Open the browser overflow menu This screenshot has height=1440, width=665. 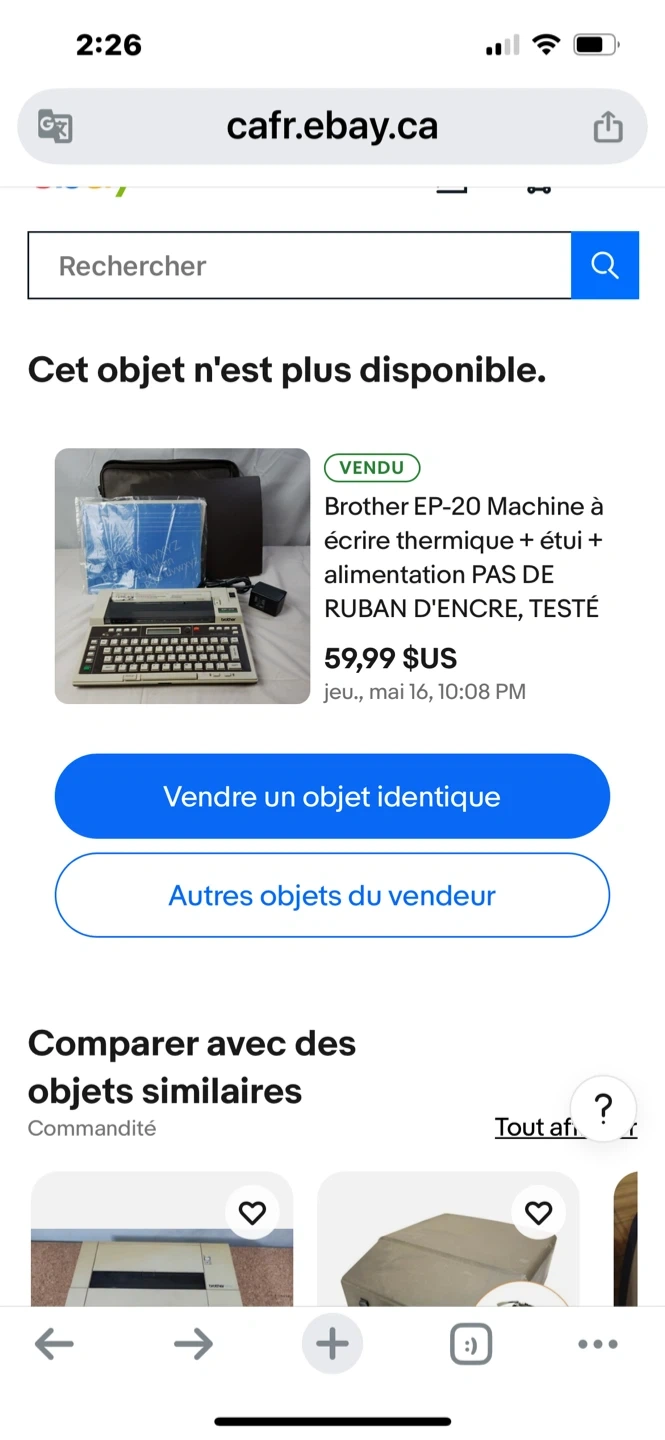[x=598, y=1344]
